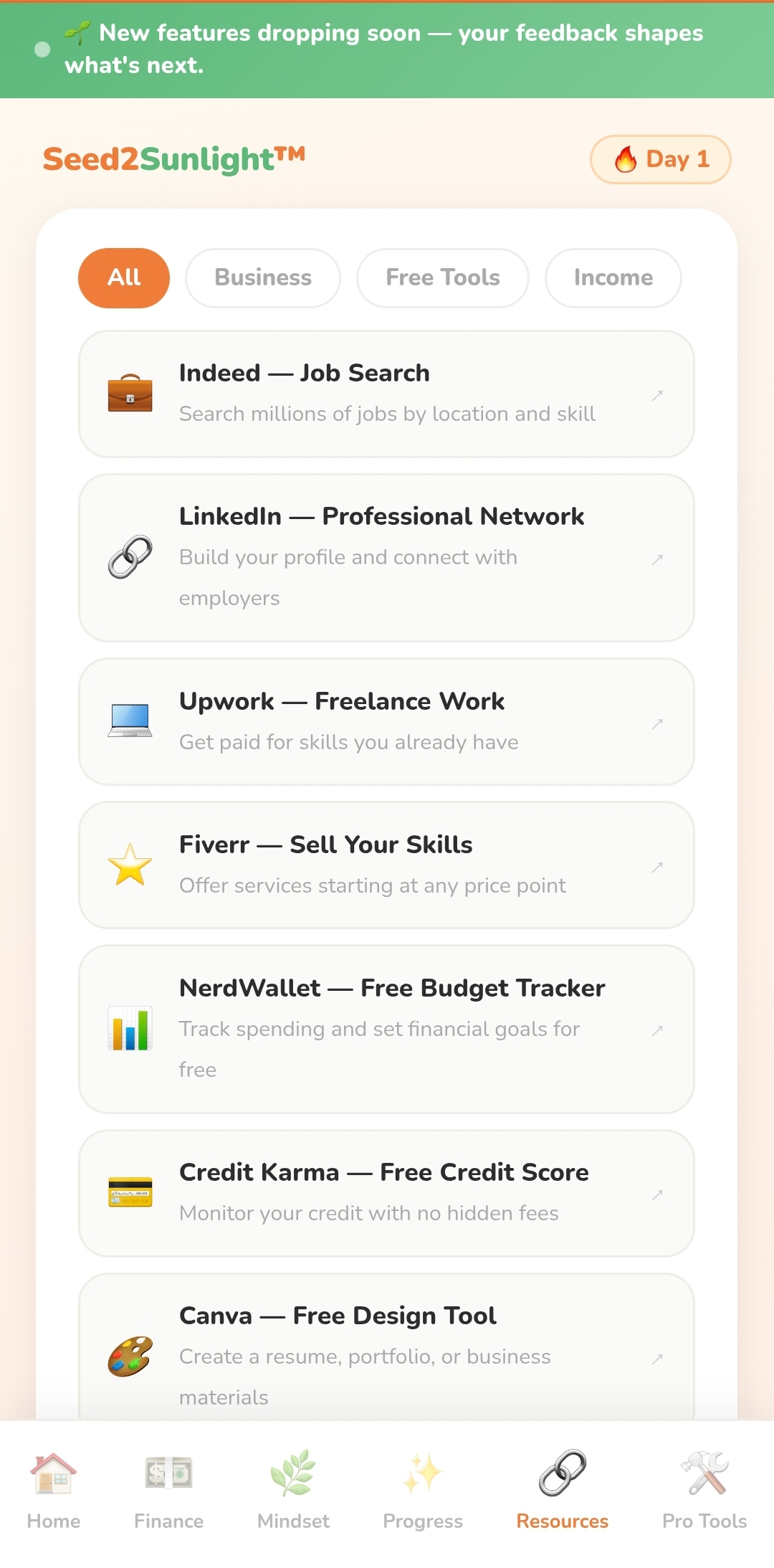Select the Resources tab

click(x=562, y=1491)
